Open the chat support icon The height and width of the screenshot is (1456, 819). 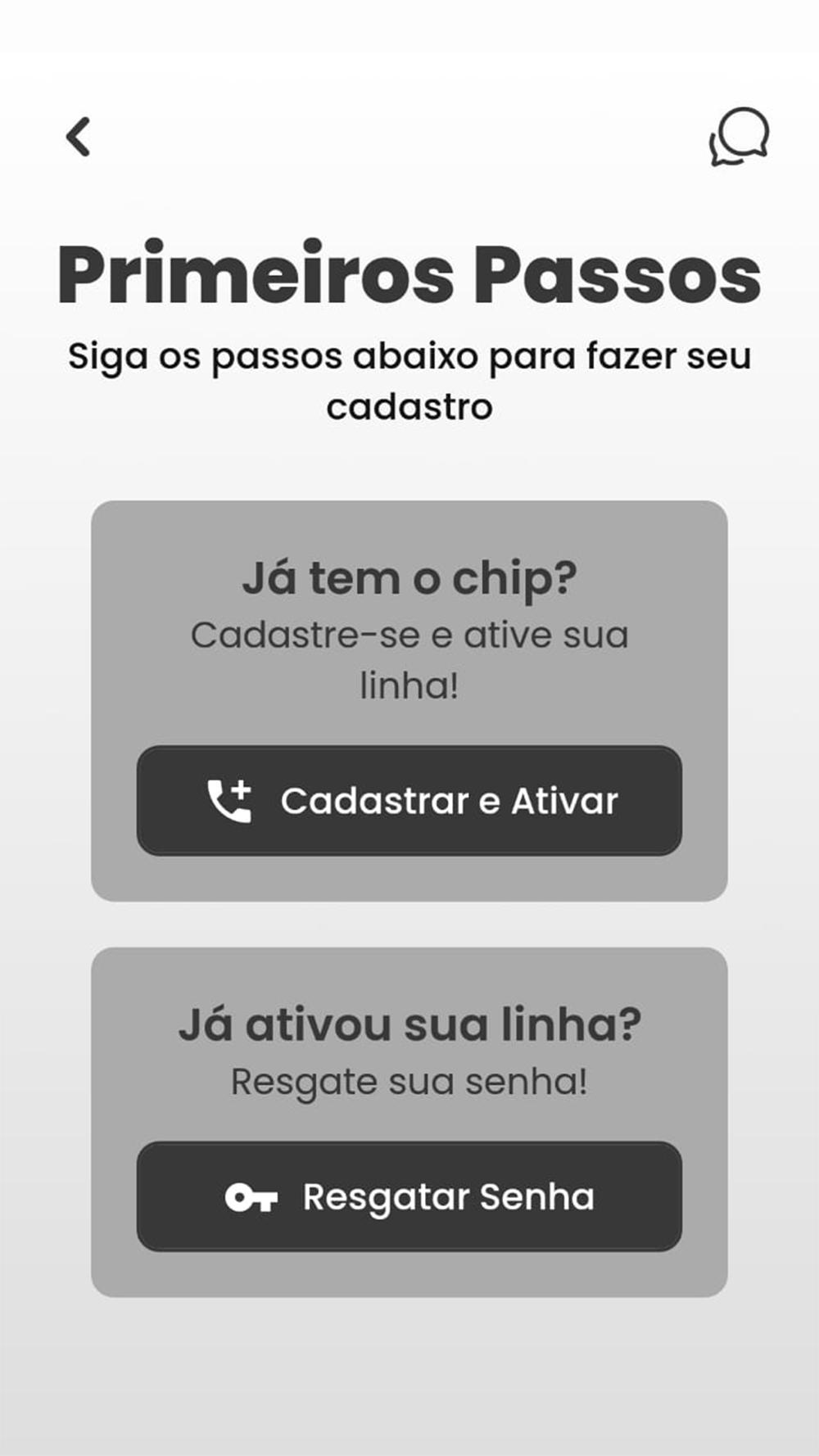(x=739, y=137)
